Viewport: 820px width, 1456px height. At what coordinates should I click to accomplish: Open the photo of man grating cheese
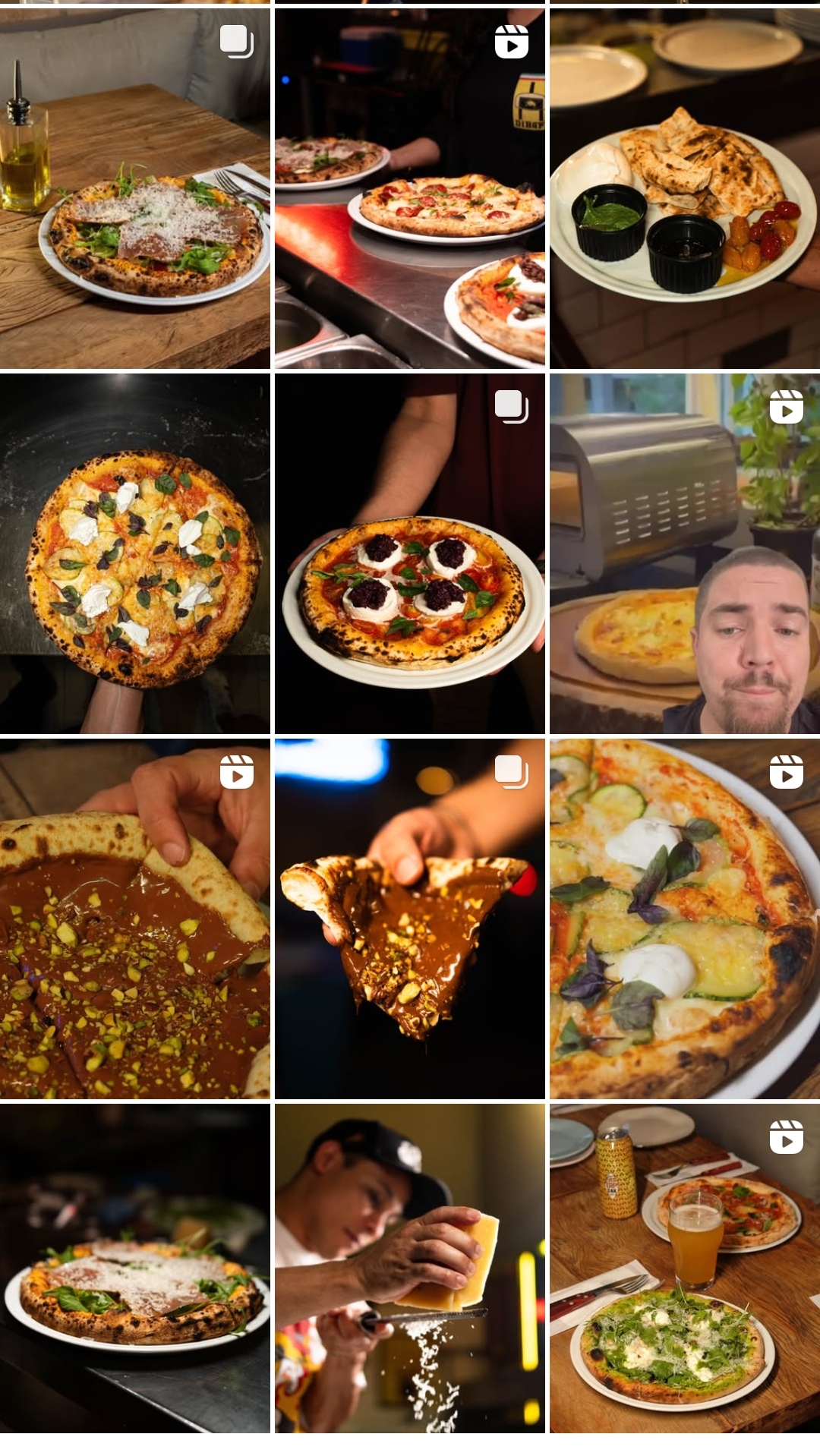pyautogui.click(x=410, y=1268)
